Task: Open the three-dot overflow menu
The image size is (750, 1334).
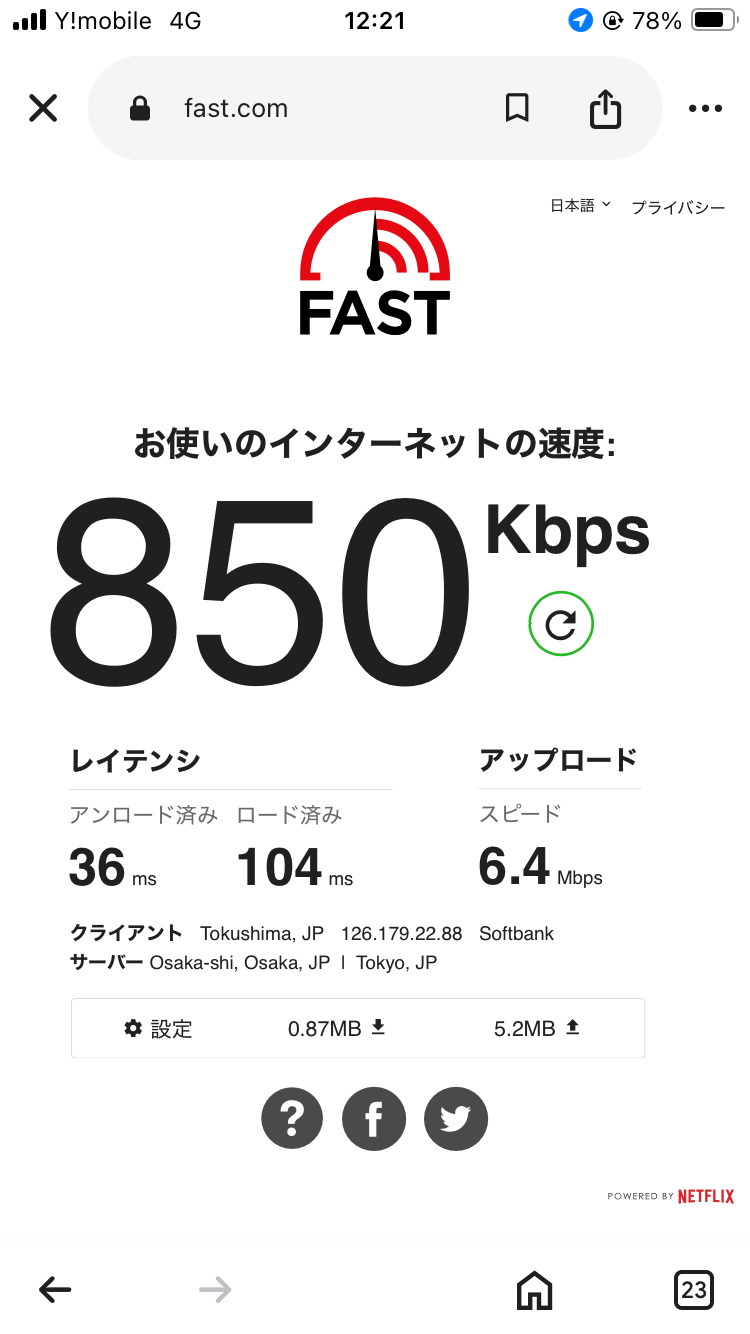Action: coord(705,108)
